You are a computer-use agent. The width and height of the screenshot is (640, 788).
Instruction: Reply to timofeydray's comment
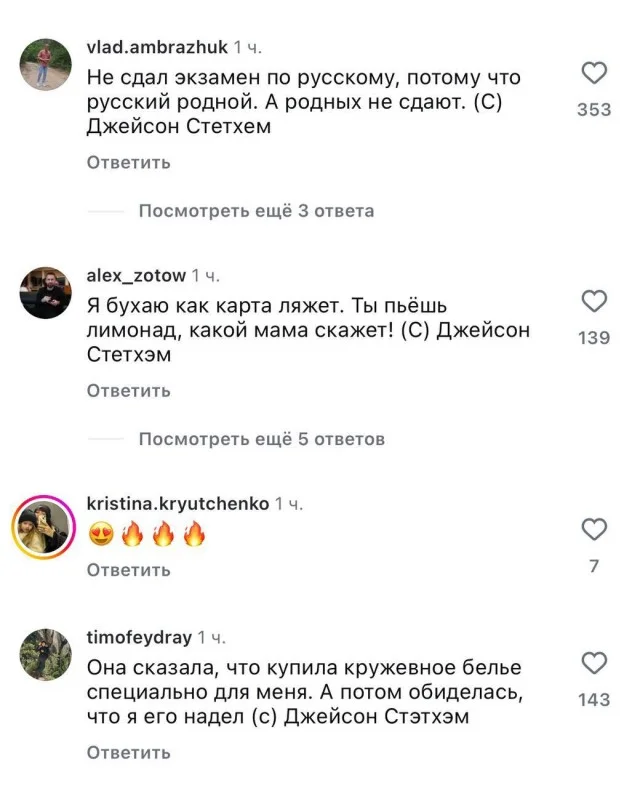pyautogui.click(x=128, y=752)
